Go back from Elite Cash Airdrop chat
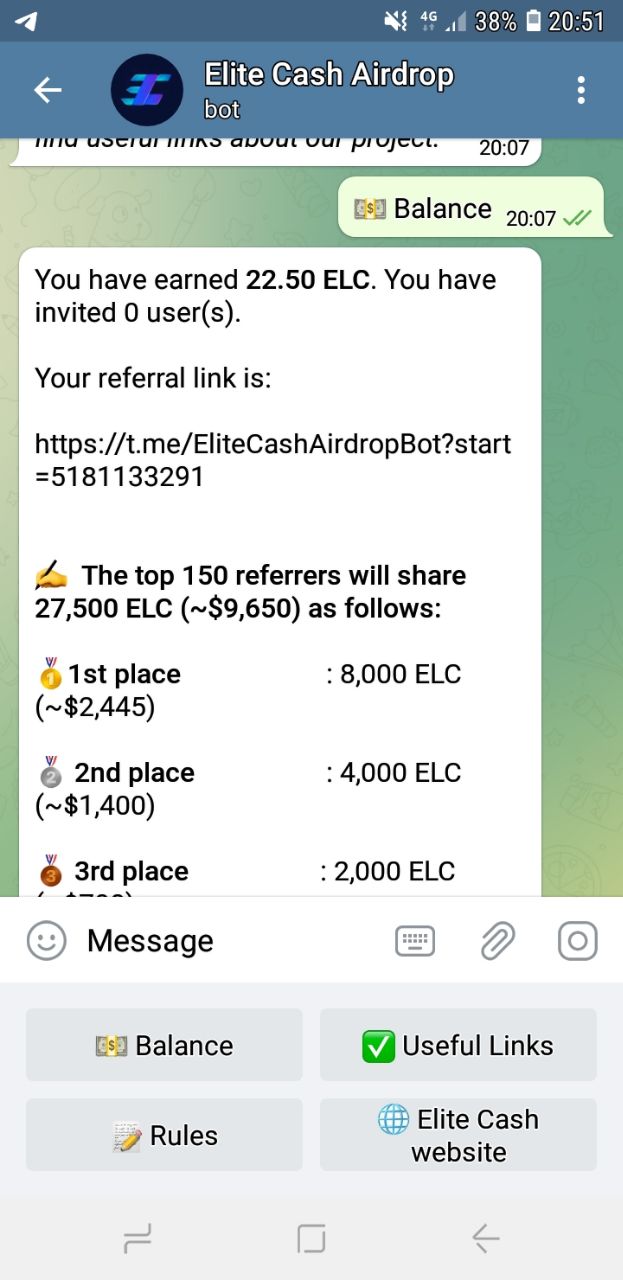The height and width of the screenshot is (1280, 623). (47, 91)
